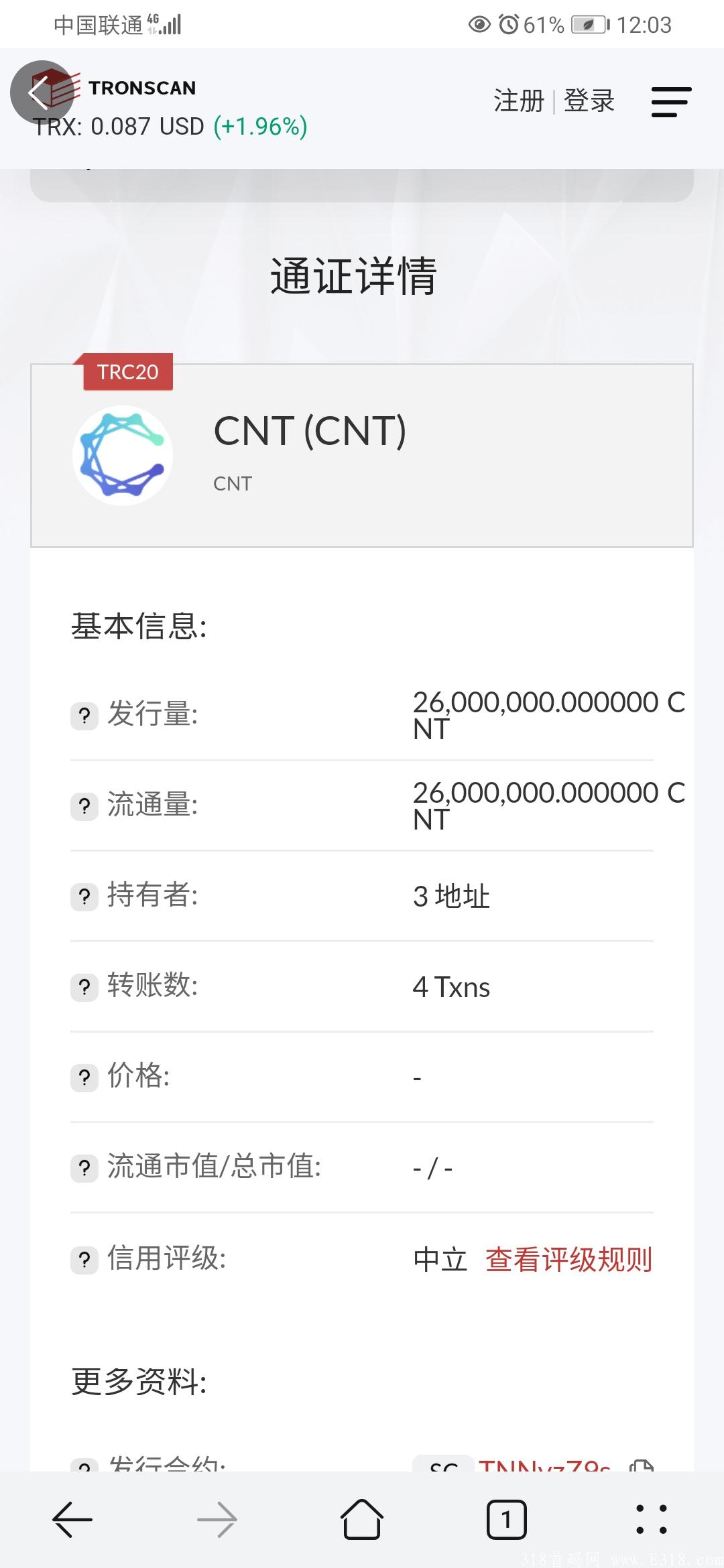Image resolution: width=724 pixels, height=1568 pixels.
Task: Tap the browser home icon
Action: (x=362, y=1519)
